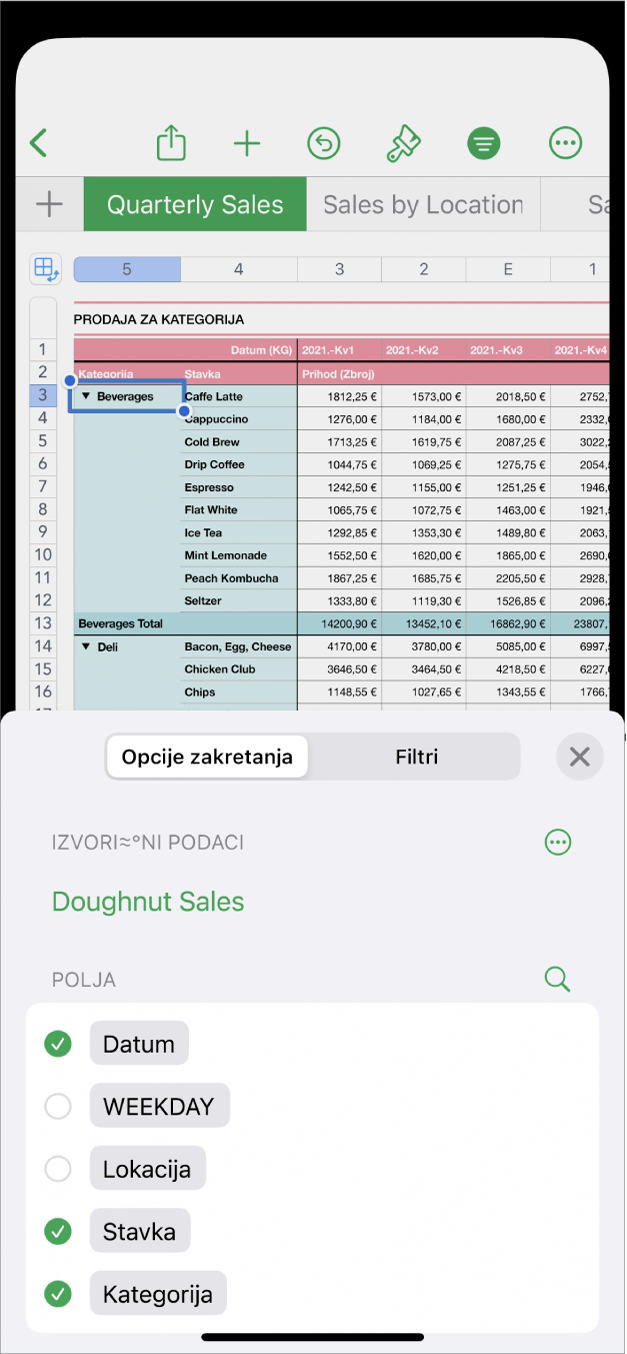Search the fields list
Viewport: 627px width, 1354px height.
tap(557, 979)
